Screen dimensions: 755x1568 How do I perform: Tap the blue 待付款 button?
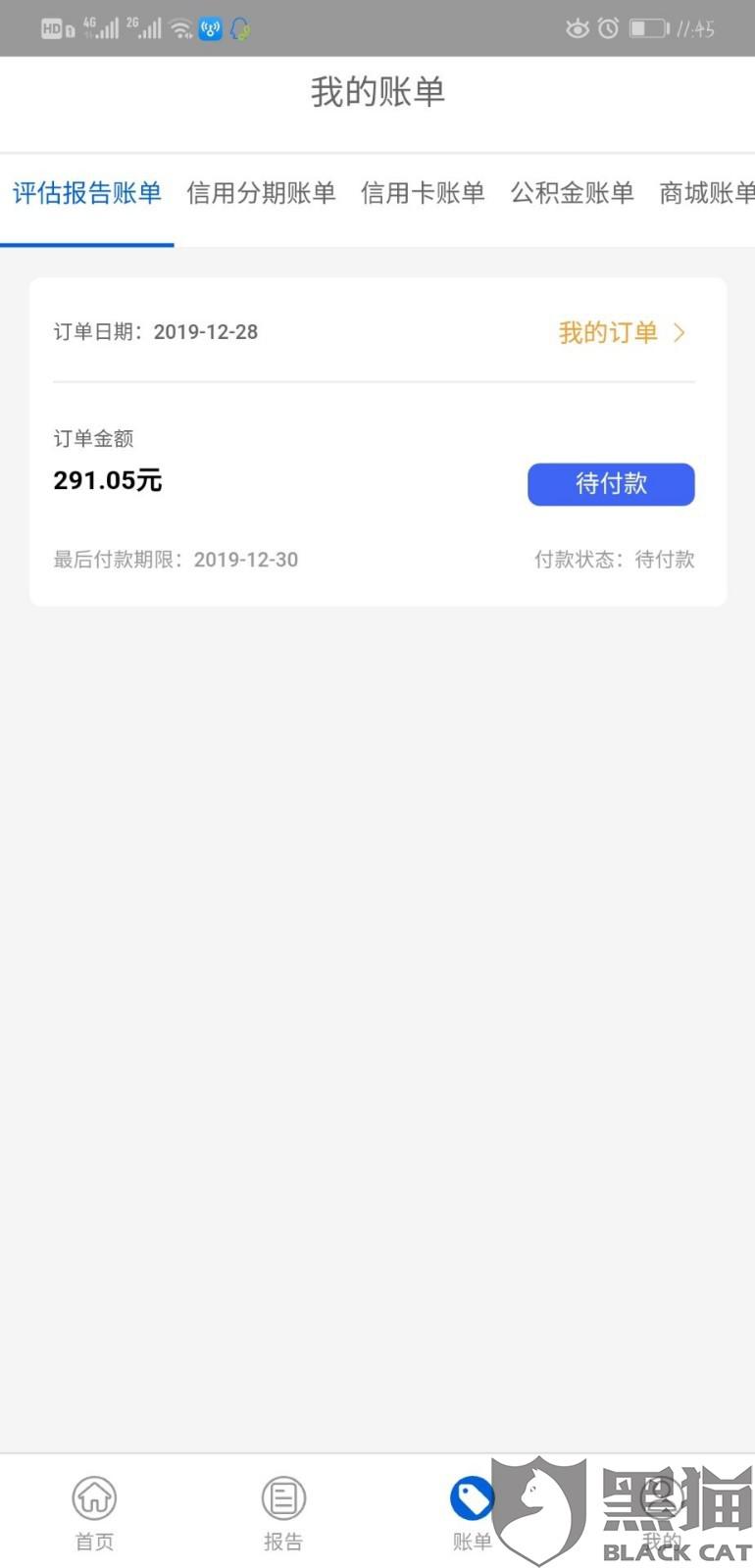611,484
